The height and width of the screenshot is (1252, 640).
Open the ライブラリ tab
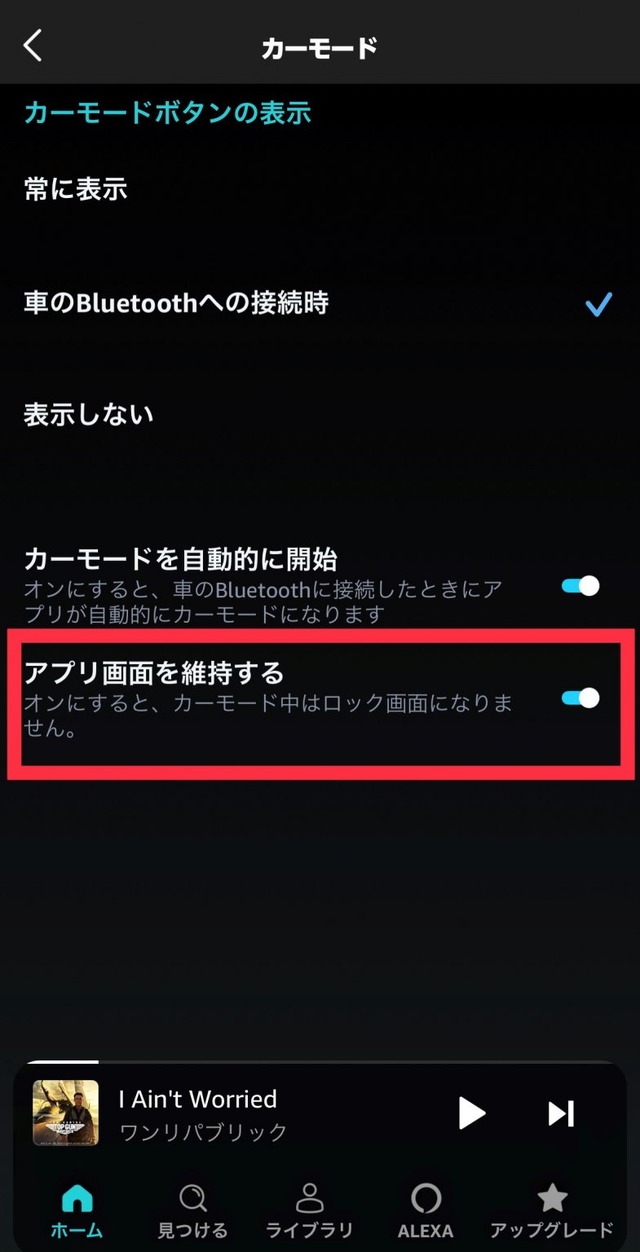coord(309,1209)
